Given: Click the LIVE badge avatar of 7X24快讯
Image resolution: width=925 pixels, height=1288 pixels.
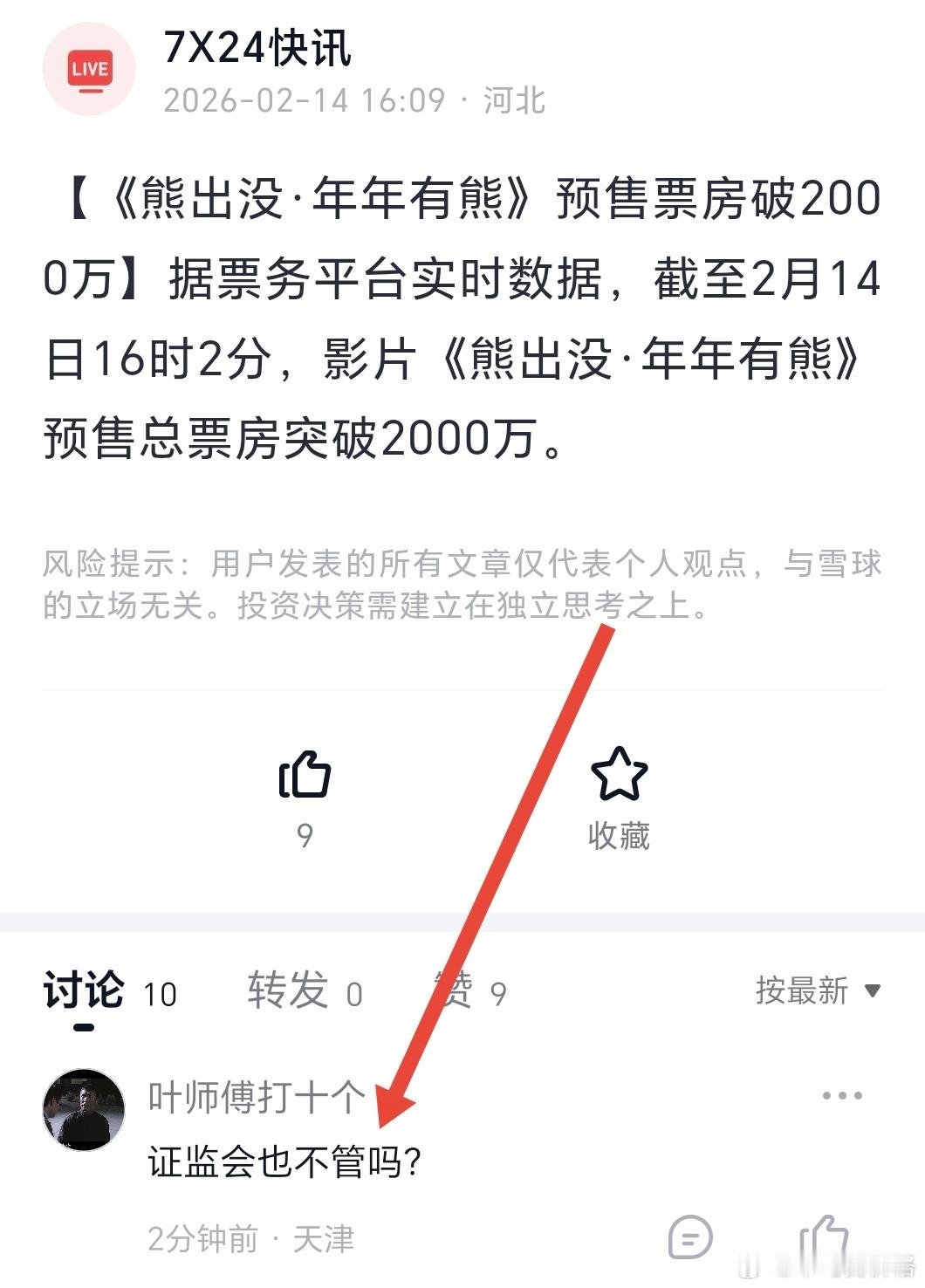Looking at the screenshot, I should pos(88,70).
